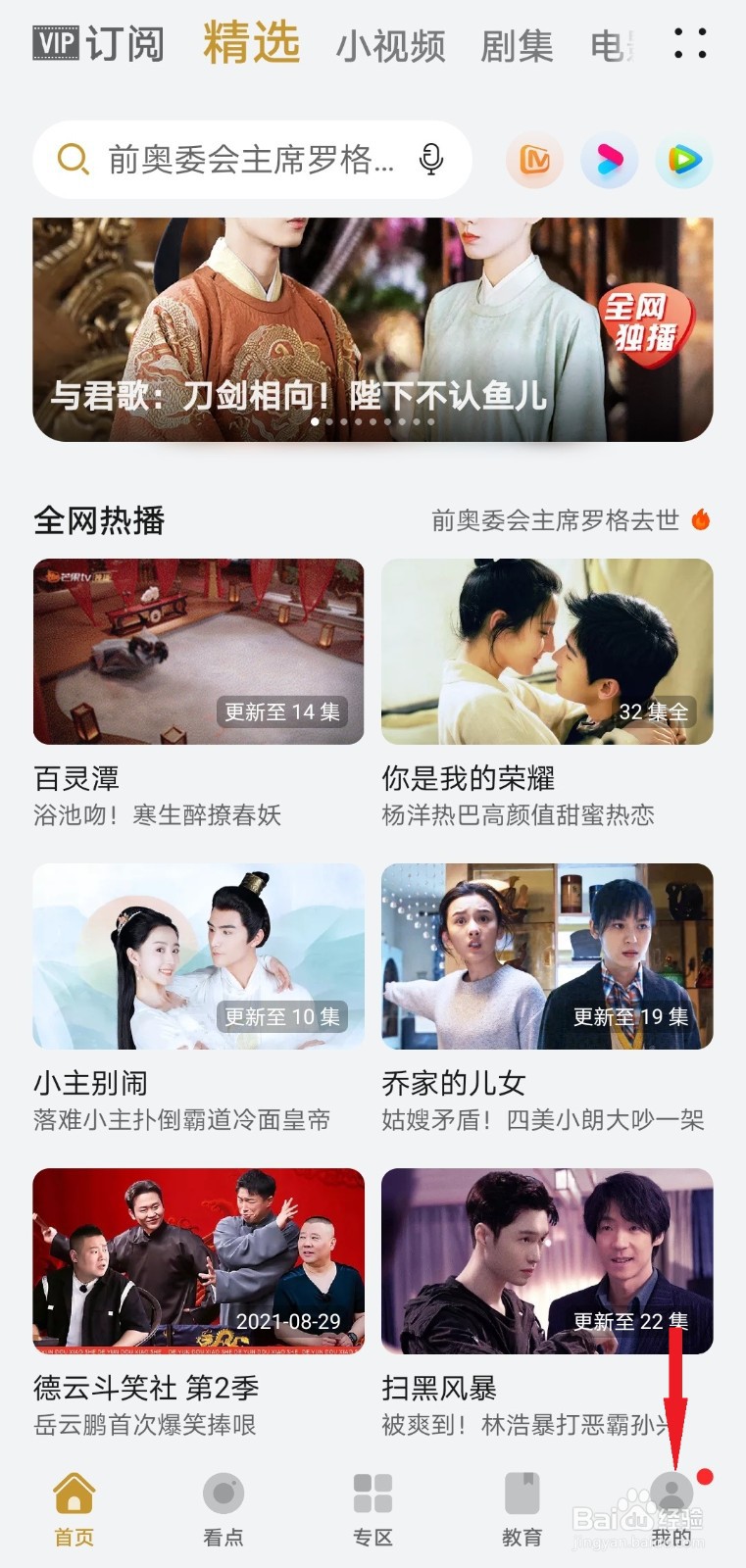
Task: Open the VIP 订阅 tab
Action: coord(98,44)
